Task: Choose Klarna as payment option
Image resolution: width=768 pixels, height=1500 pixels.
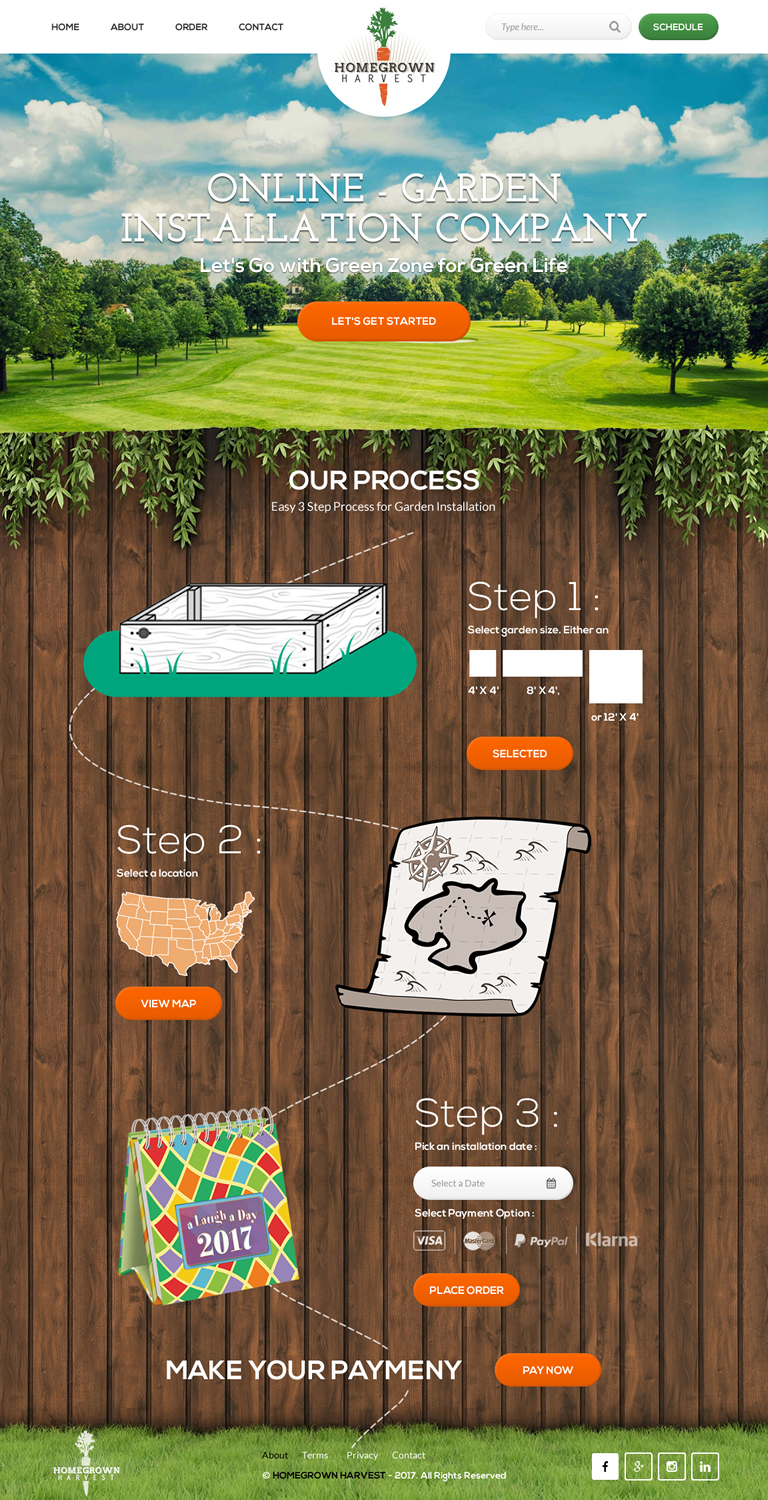Action: [611, 1240]
